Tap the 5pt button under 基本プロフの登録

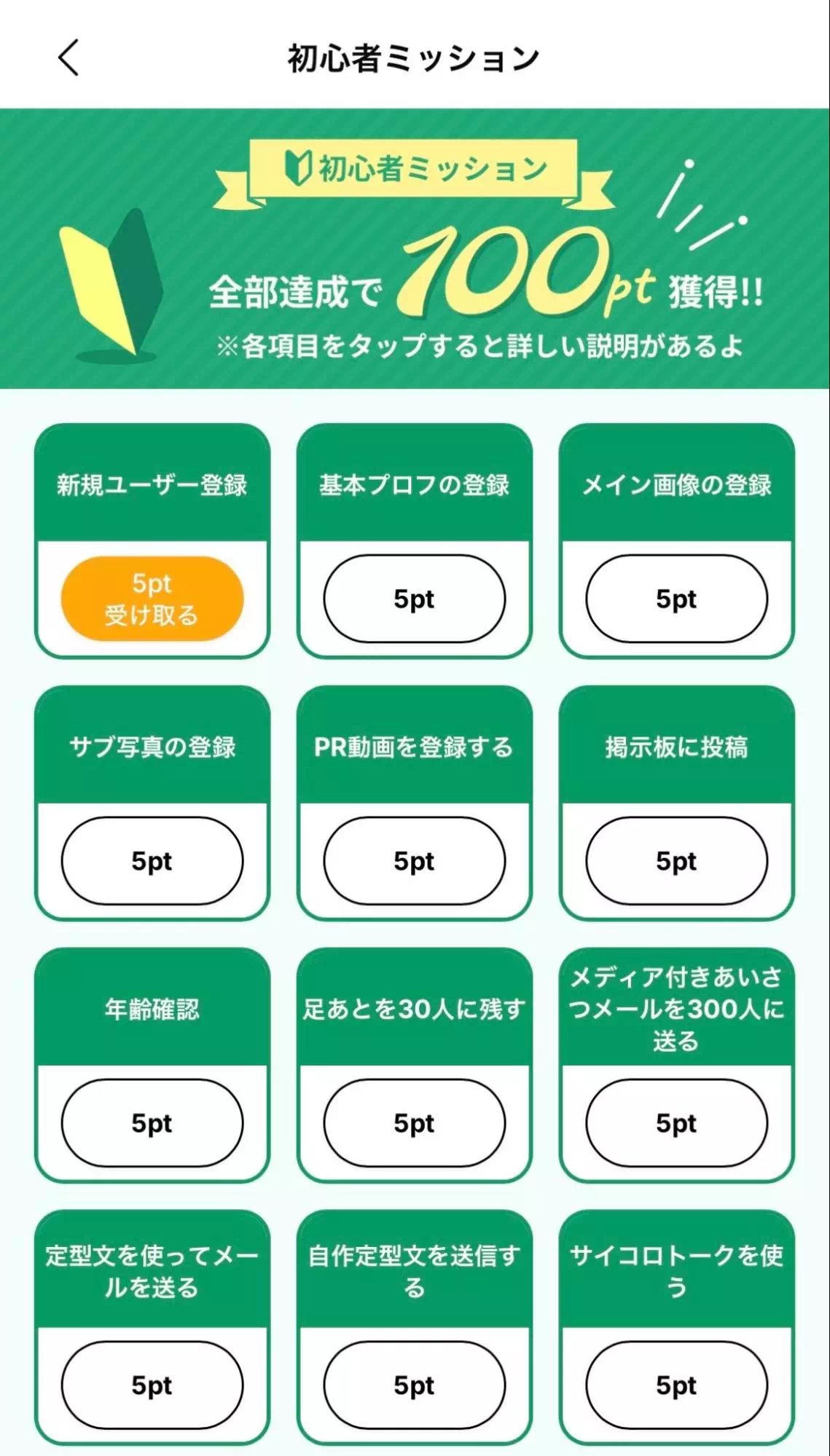(x=414, y=598)
